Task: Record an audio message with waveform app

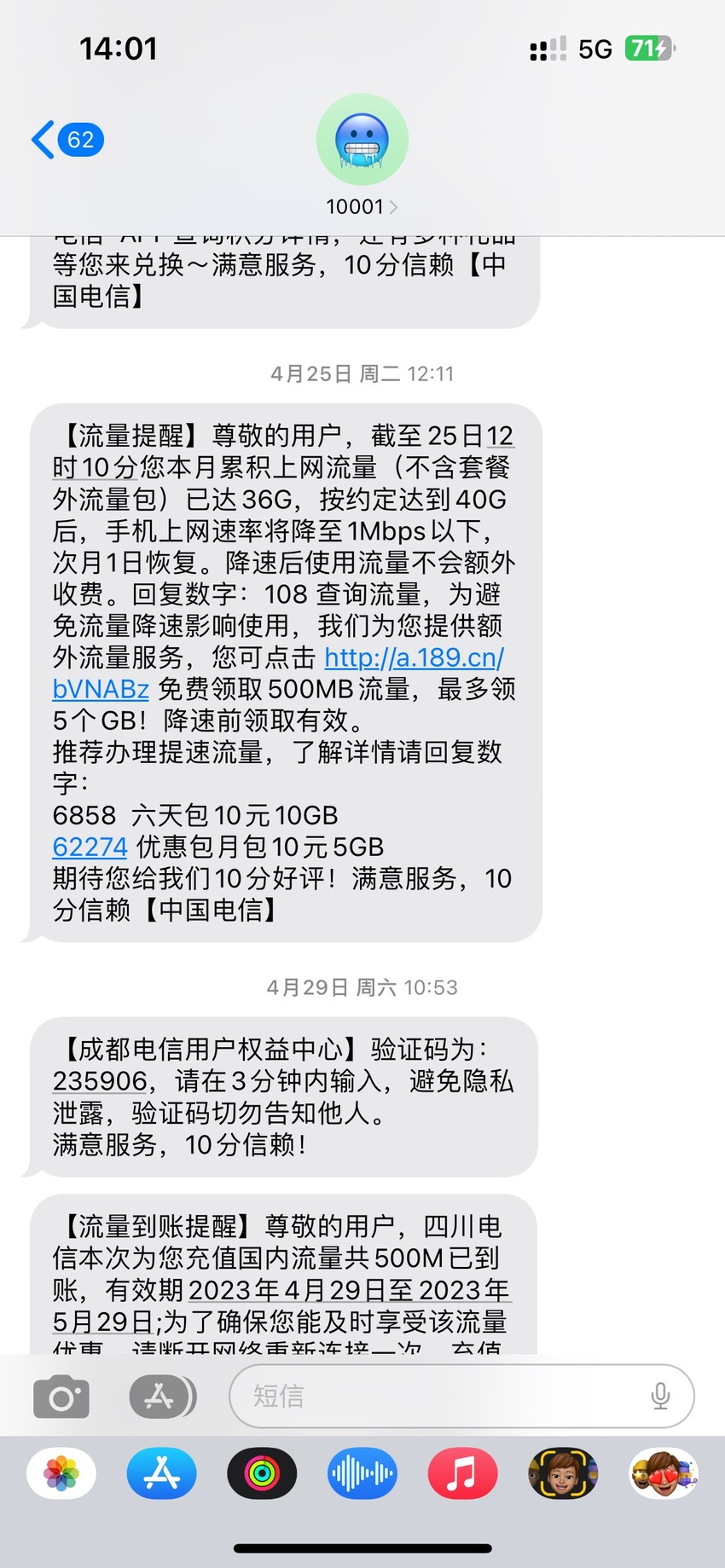Action: pos(362,1473)
